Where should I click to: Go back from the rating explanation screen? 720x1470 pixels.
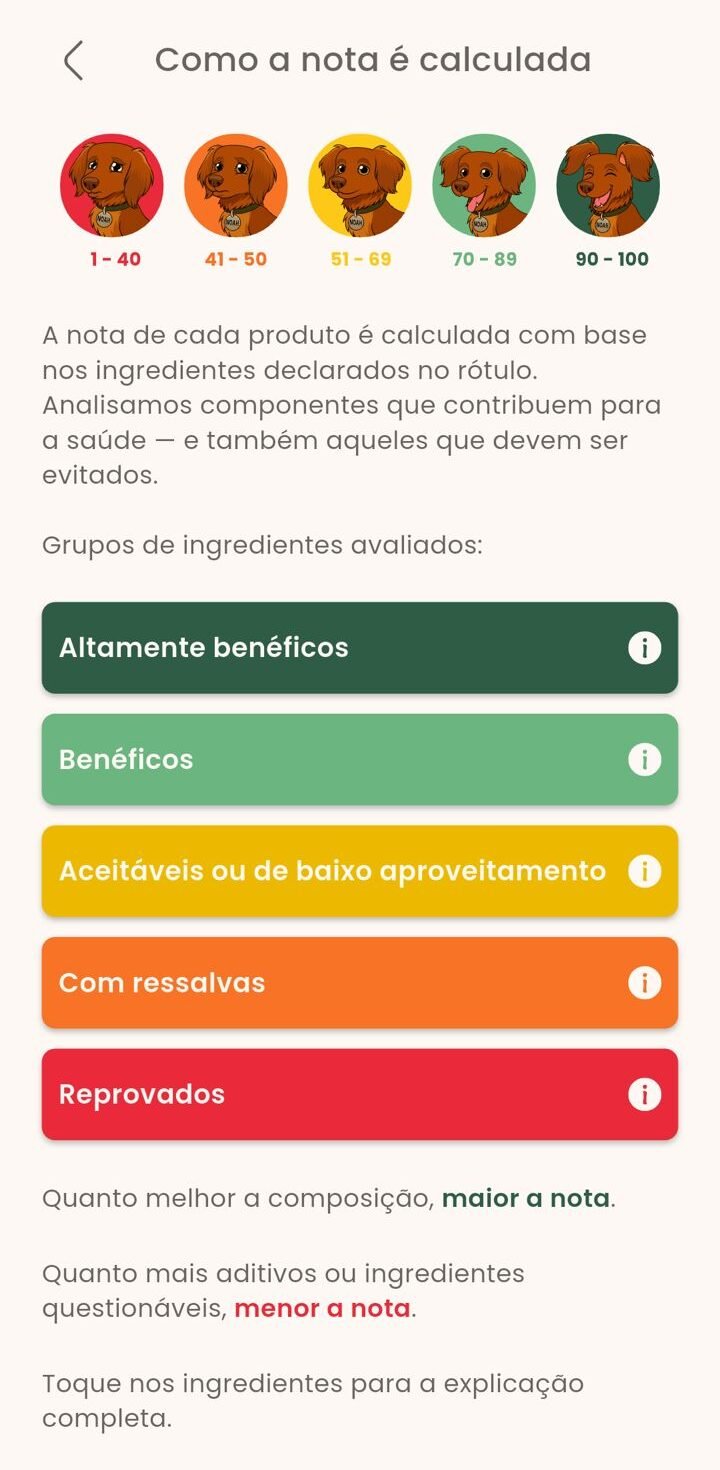point(73,61)
